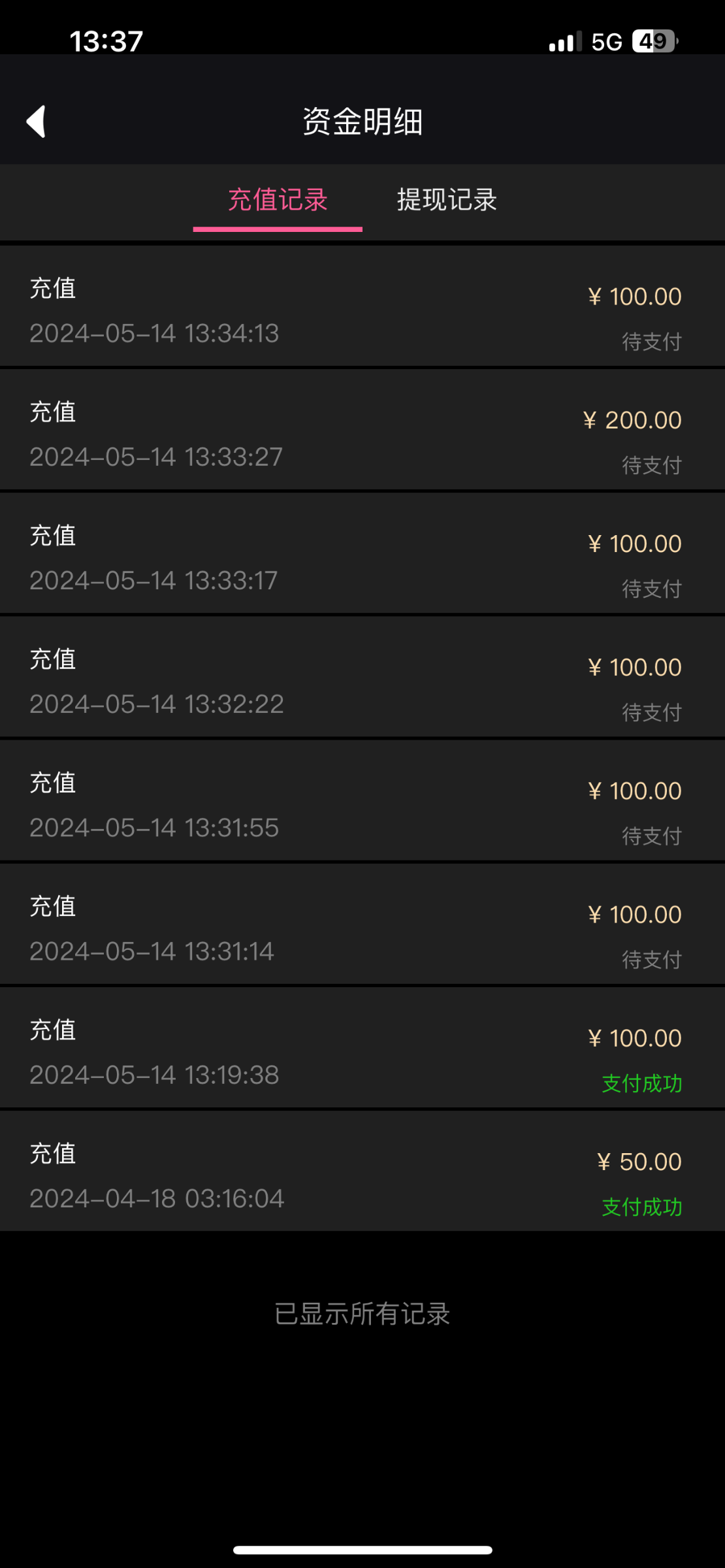Tap the 充值 label on the 13:31:14 entry
This screenshot has width=725, height=1568.
tap(54, 906)
